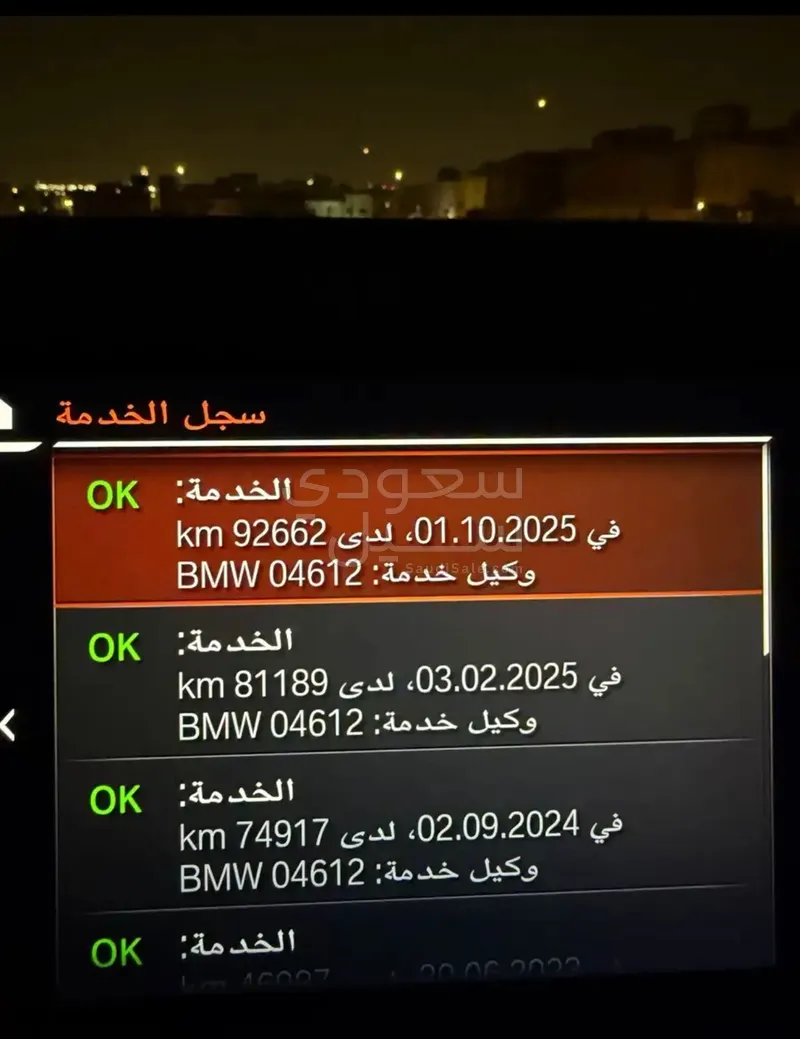Open the service record dated 02.09.2024
The image size is (800, 1039).
[x=410, y=836]
